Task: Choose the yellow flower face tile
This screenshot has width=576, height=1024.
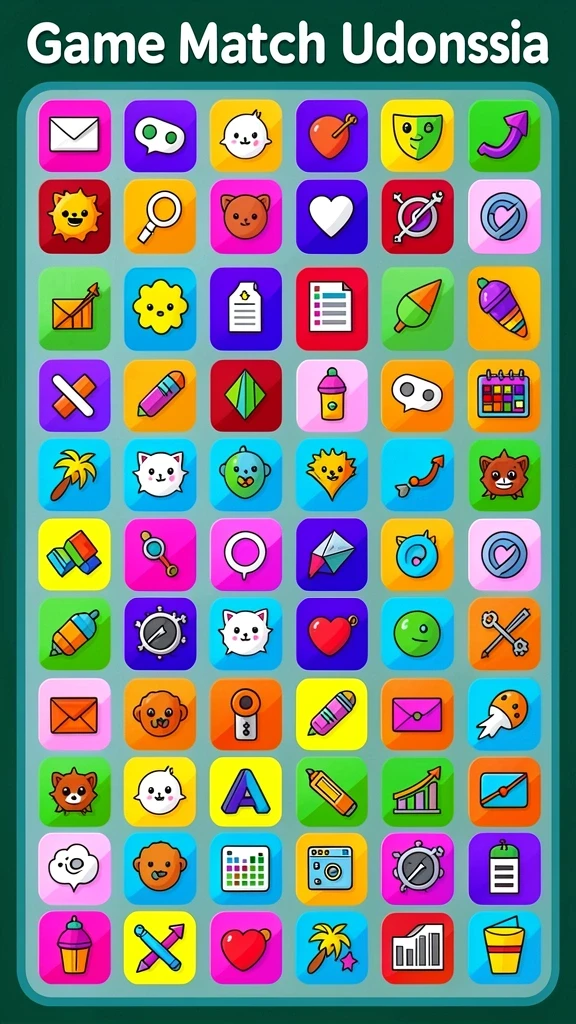Action: 160,308
